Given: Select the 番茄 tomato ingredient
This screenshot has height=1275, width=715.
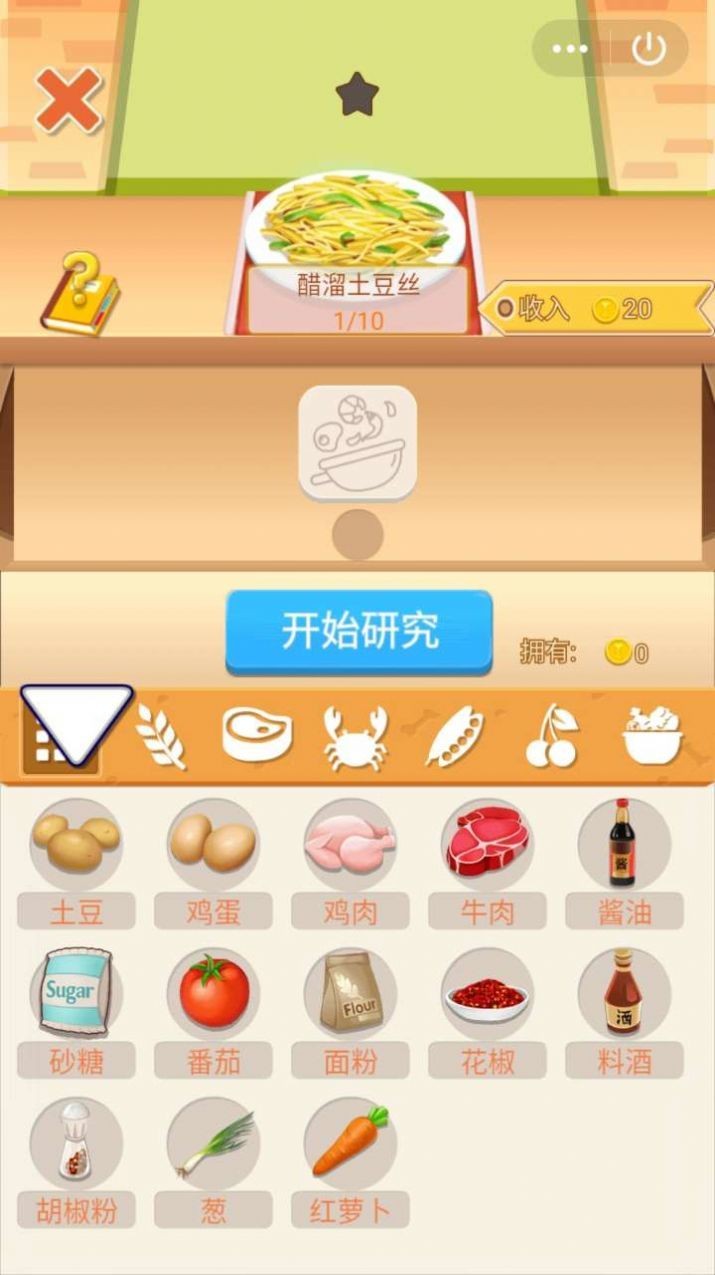Looking at the screenshot, I should click(213, 994).
